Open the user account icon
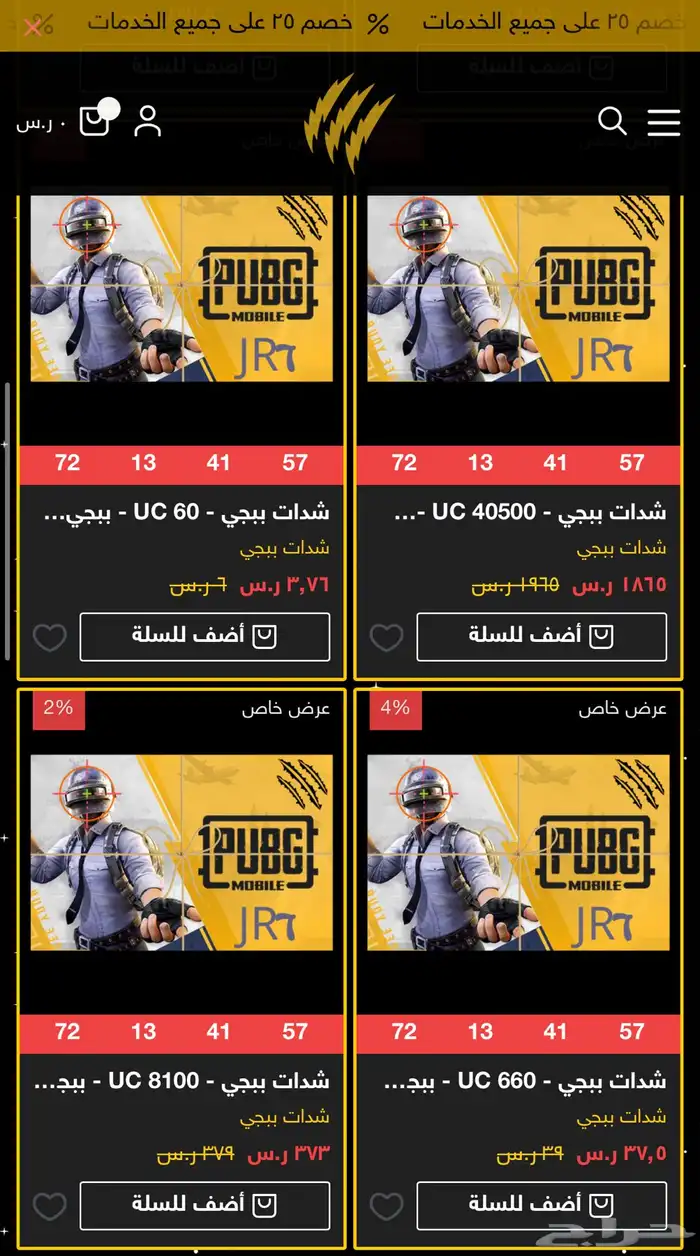The width and height of the screenshot is (700, 1256). click(147, 122)
